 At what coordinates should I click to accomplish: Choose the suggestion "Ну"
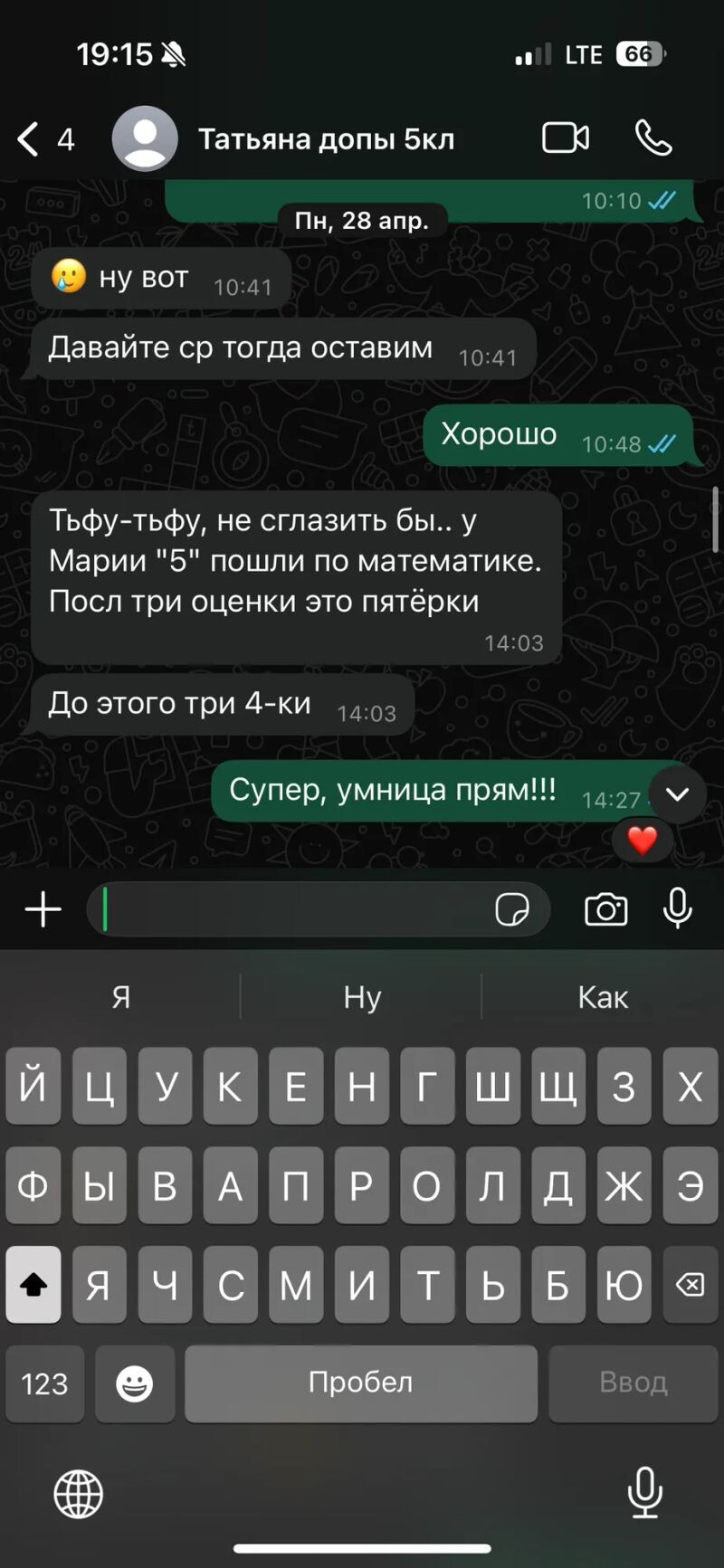tap(362, 997)
